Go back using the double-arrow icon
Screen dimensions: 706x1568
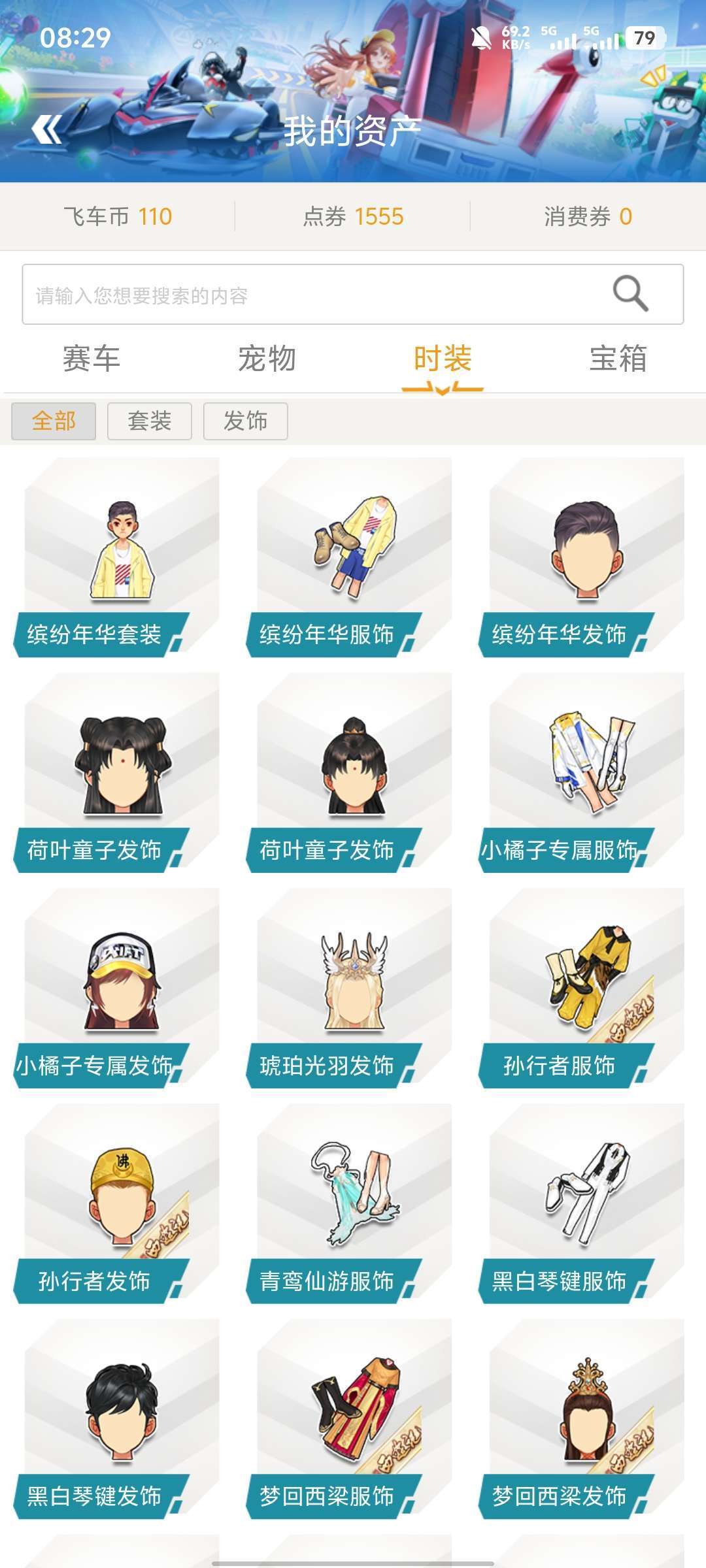click(47, 129)
